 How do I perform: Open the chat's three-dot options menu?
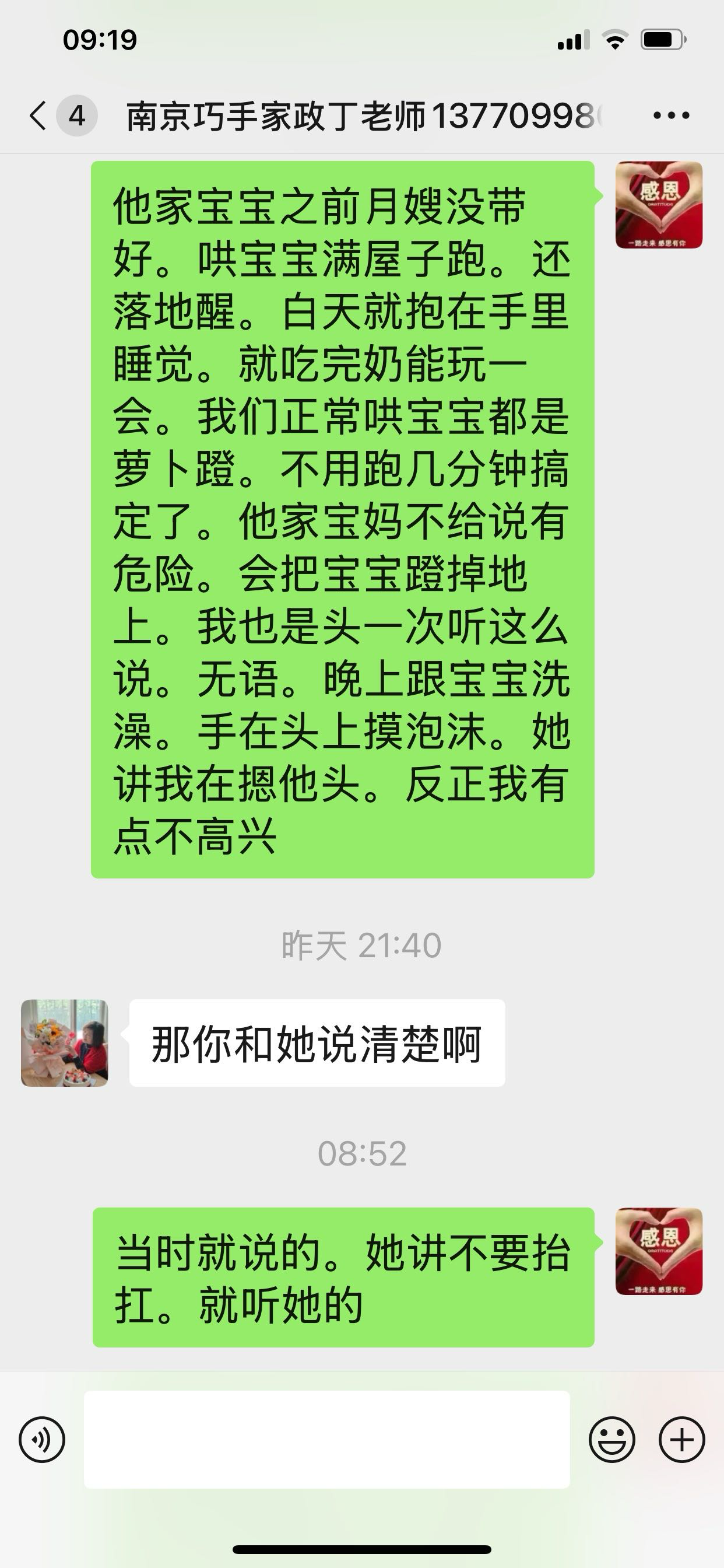pos(670,115)
